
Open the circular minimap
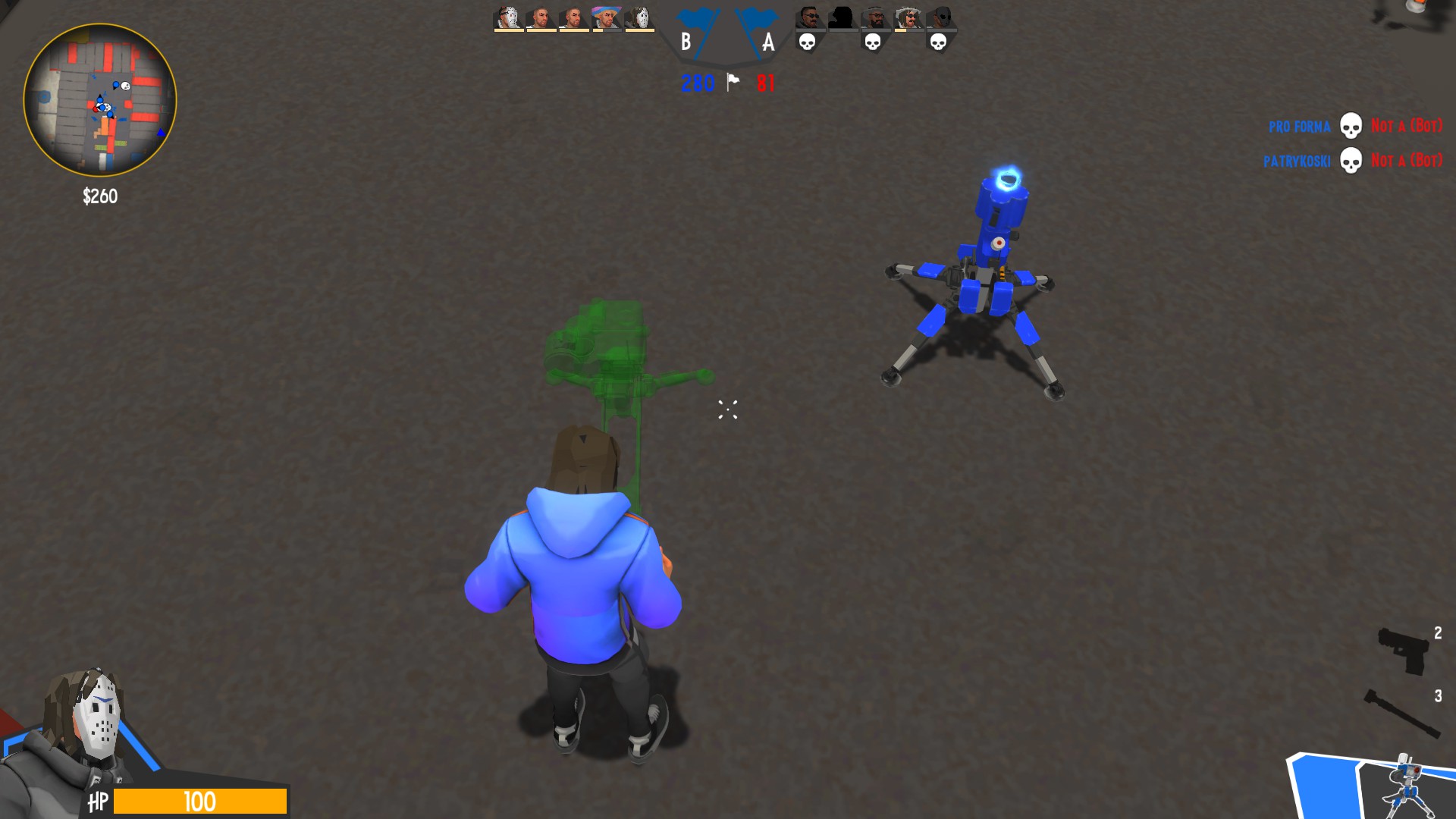coord(100,100)
